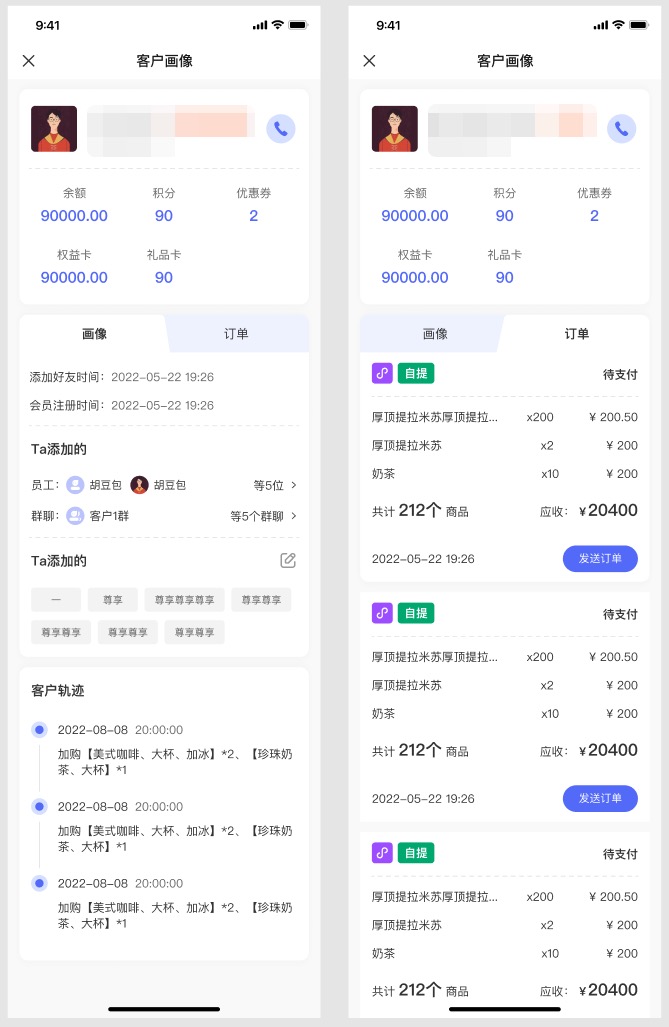The image size is (669, 1027).
Task: Switch to 画像 tab from the 订单 list view
Action: [x=435, y=334]
